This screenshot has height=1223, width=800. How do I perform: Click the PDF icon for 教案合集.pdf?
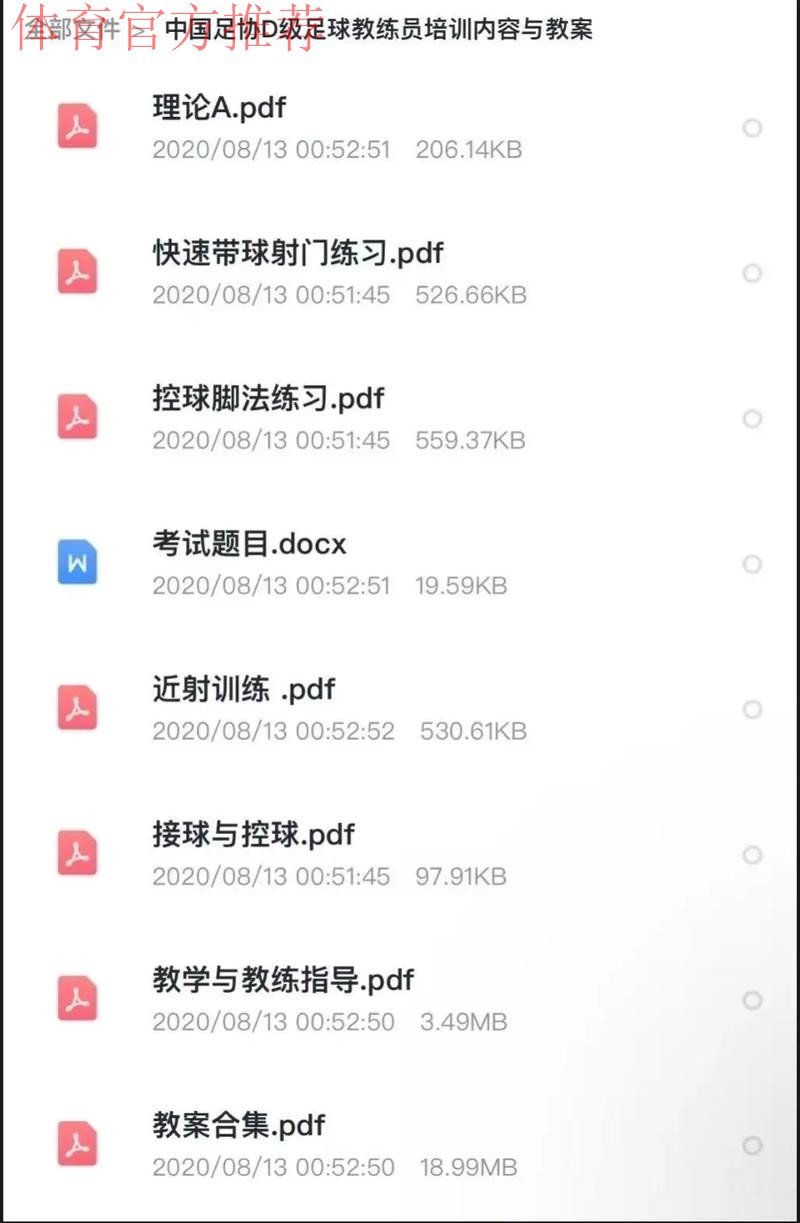(77, 1143)
